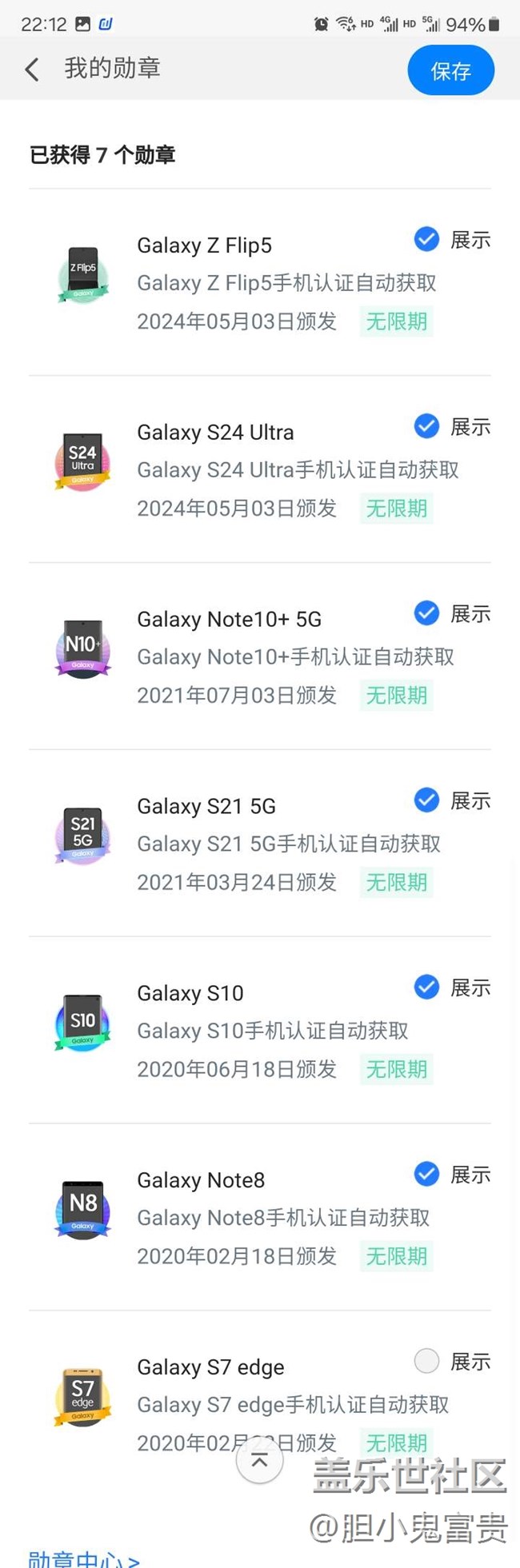Uncheck 展示 for Galaxy Note8 badge

[426, 1174]
